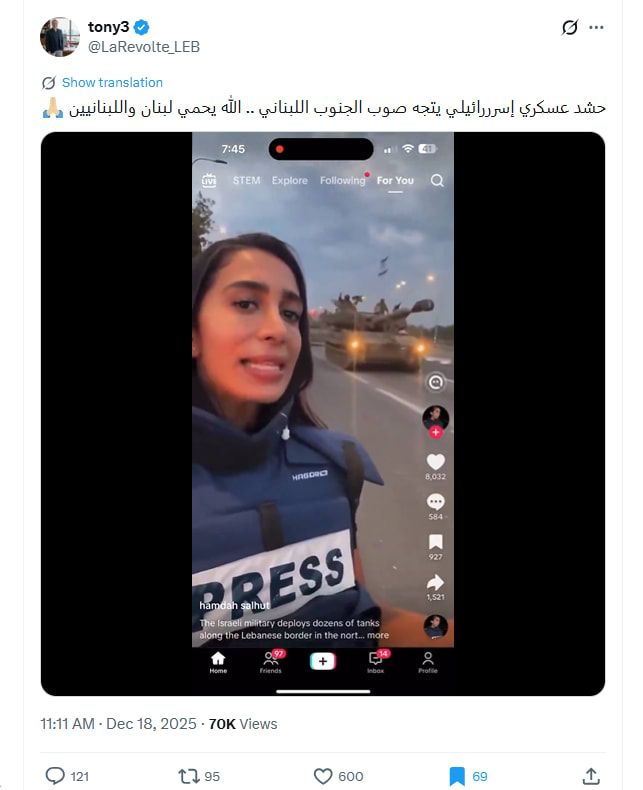Remove the bookmark from this post

pos(456,775)
